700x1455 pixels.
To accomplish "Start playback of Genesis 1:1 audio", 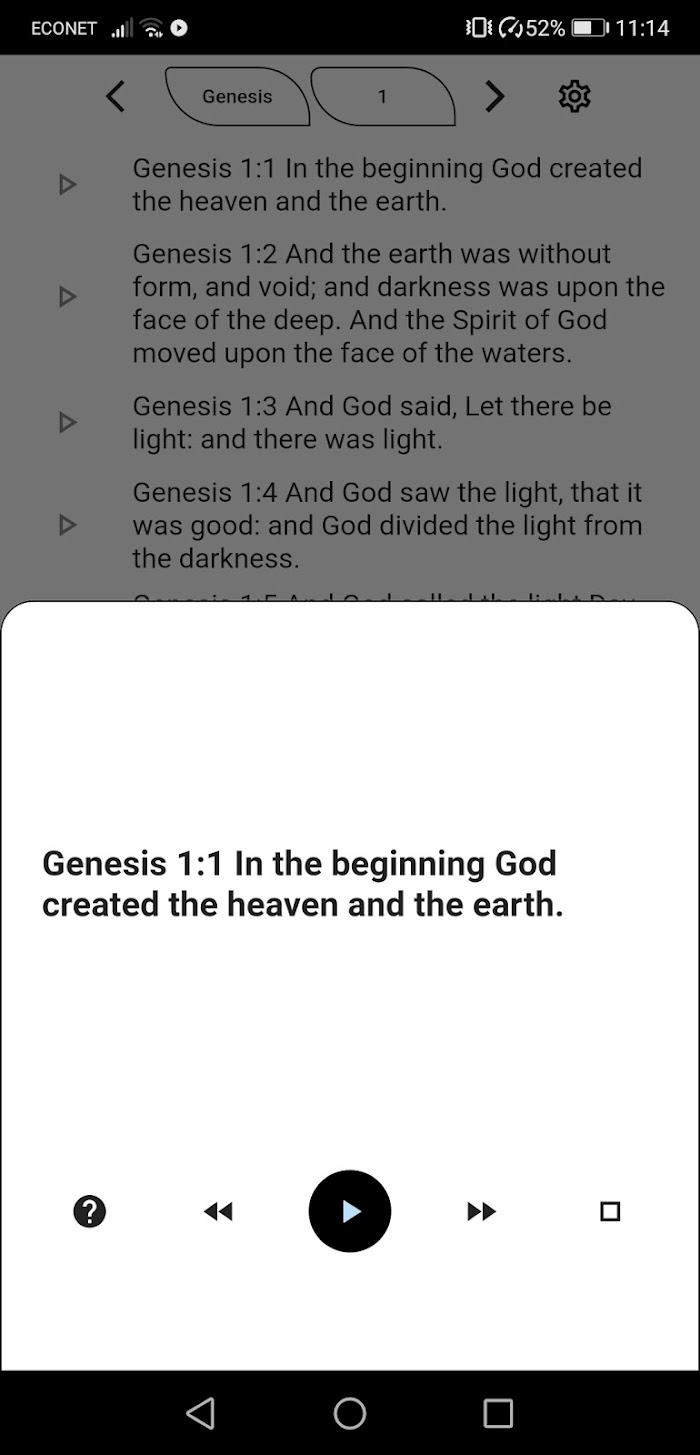I will point(350,1211).
